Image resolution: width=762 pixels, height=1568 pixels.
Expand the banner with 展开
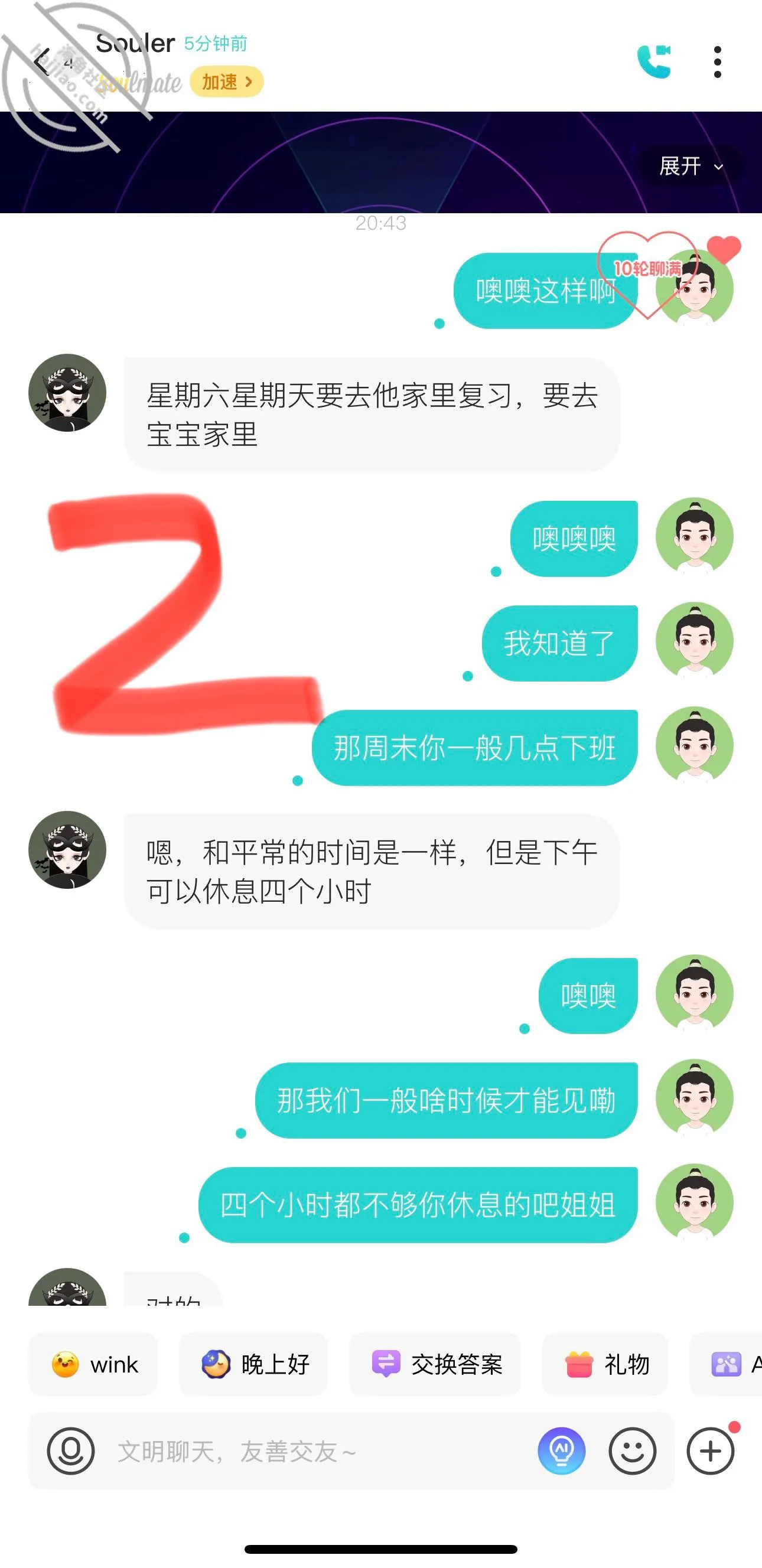(691, 165)
